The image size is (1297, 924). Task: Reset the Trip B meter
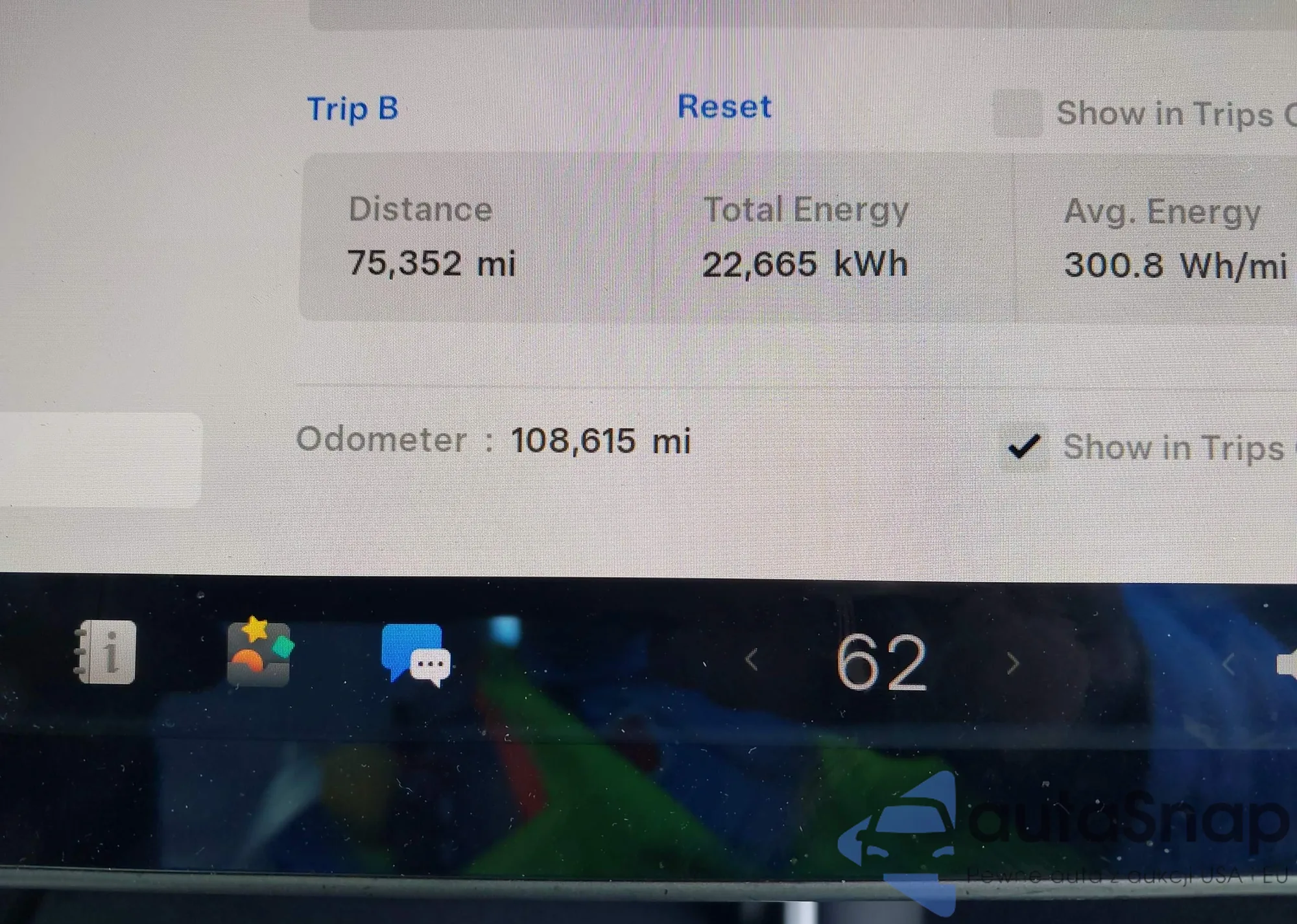(724, 107)
